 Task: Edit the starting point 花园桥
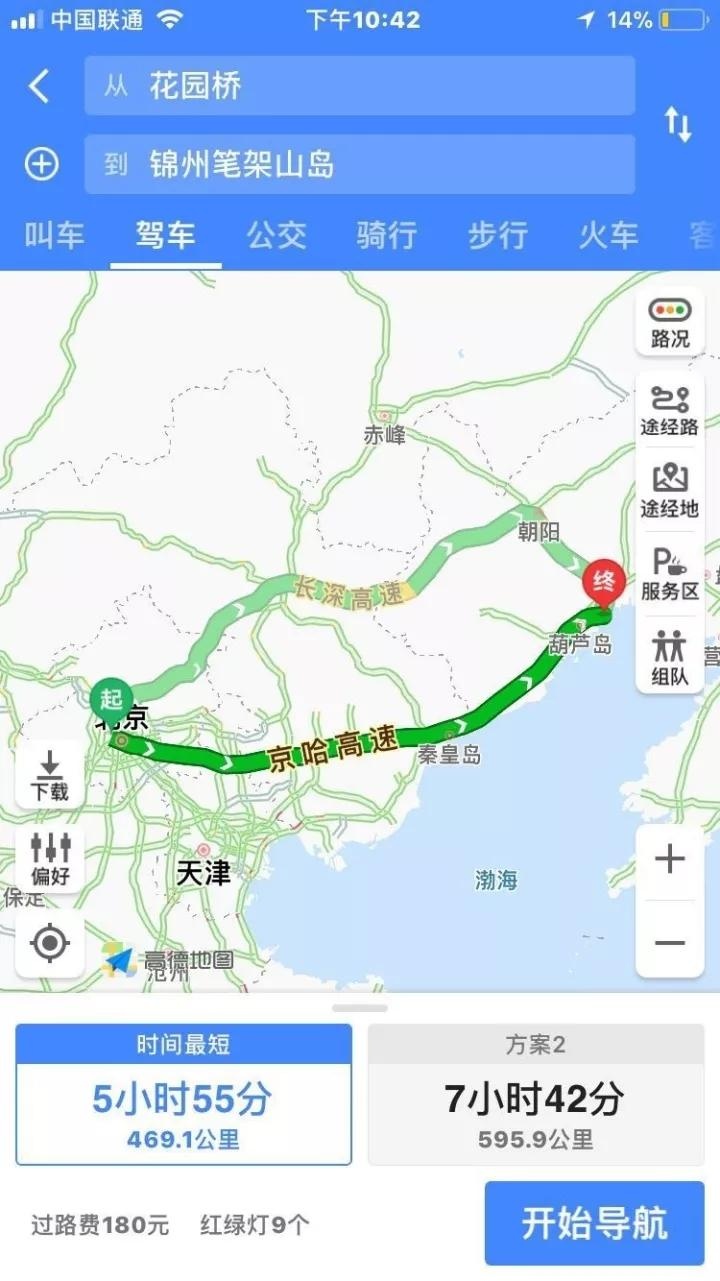pyautogui.click(x=360, y=86)
